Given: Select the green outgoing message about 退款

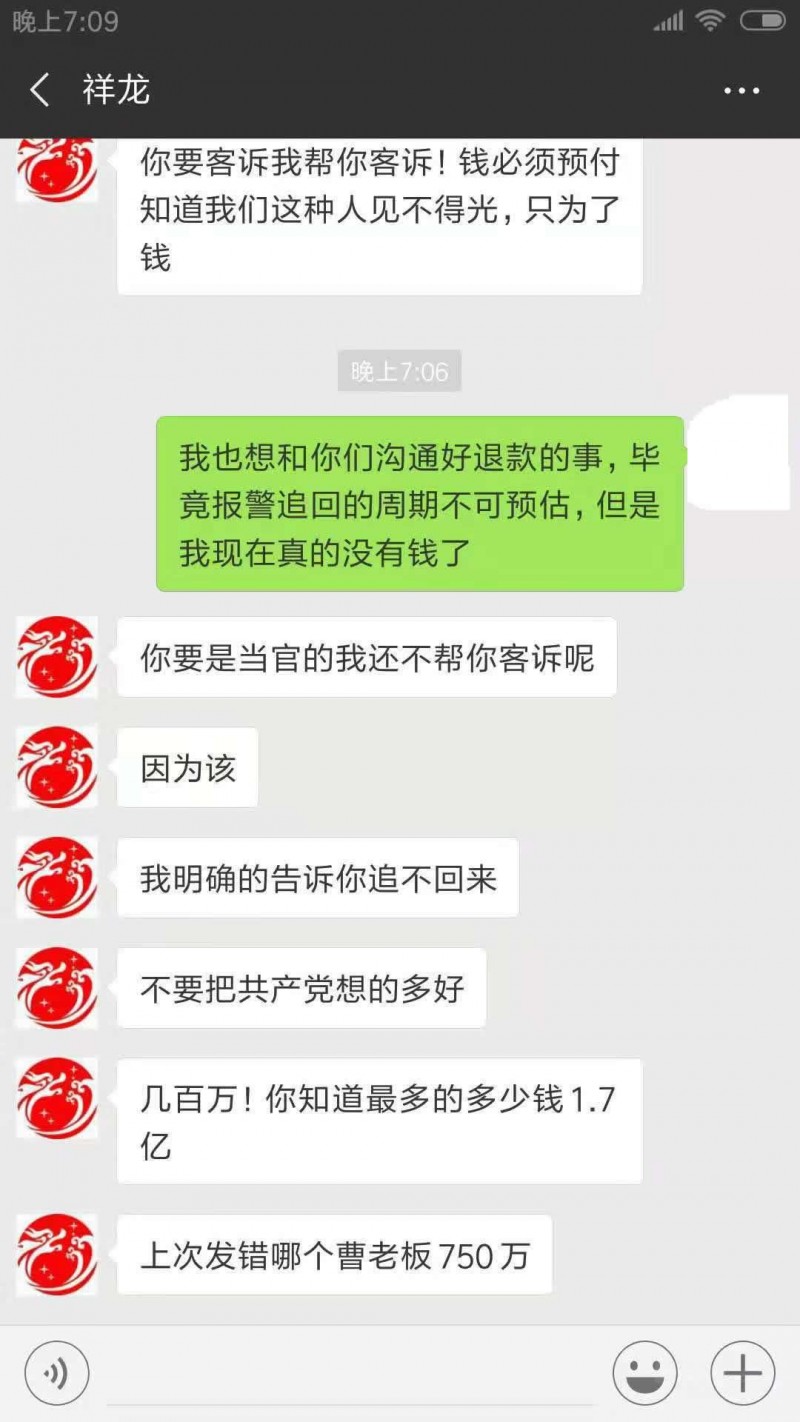Looking at the screenshot, I should point(420,505).
